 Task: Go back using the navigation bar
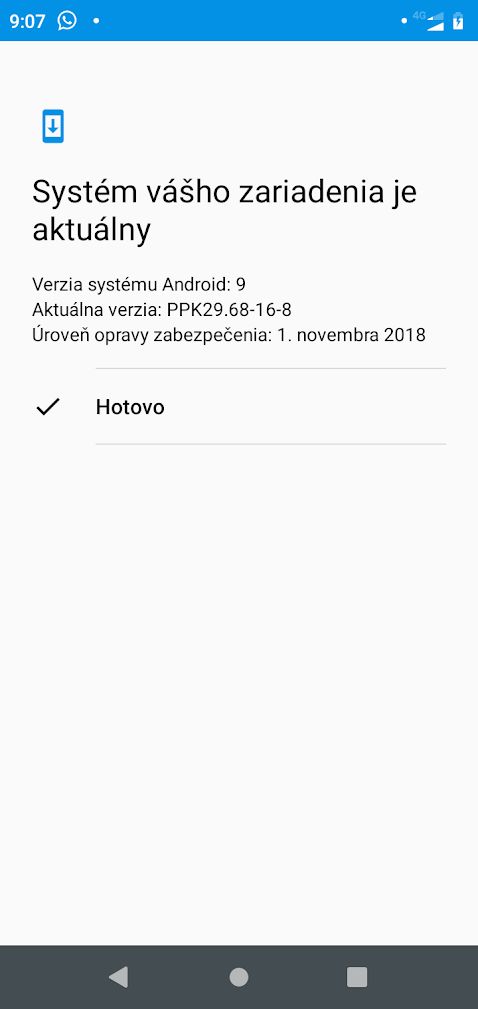click(119, 977)
